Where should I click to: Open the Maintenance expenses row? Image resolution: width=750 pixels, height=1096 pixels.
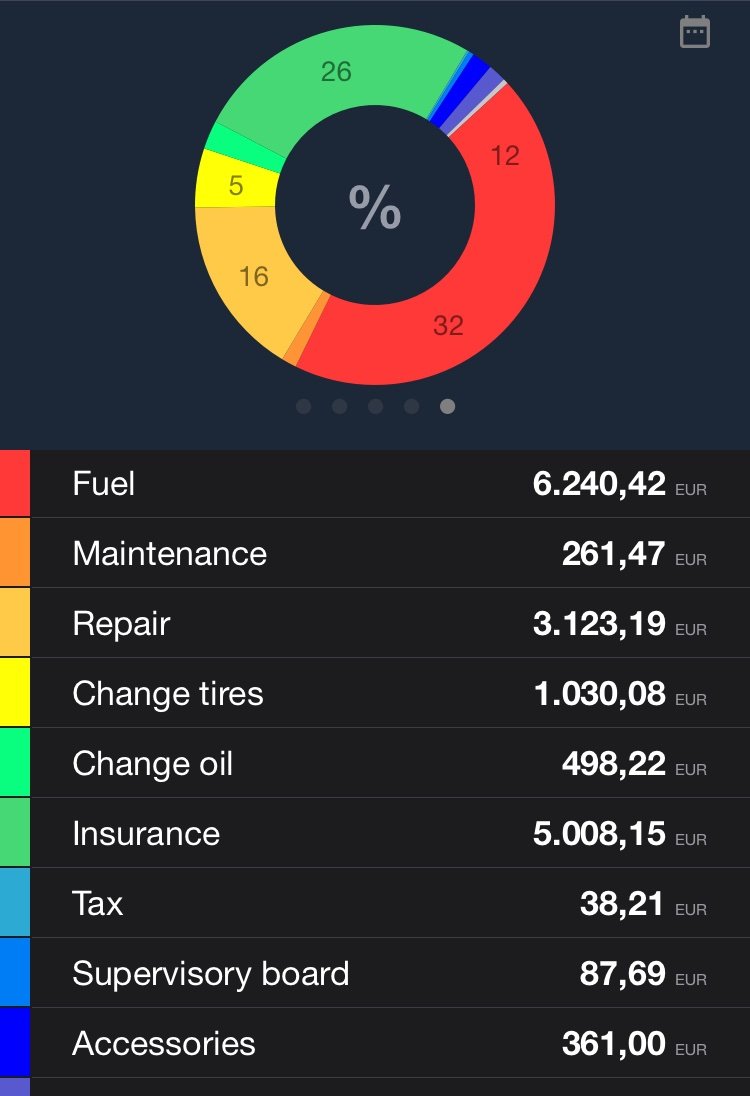tap(375, 554)
